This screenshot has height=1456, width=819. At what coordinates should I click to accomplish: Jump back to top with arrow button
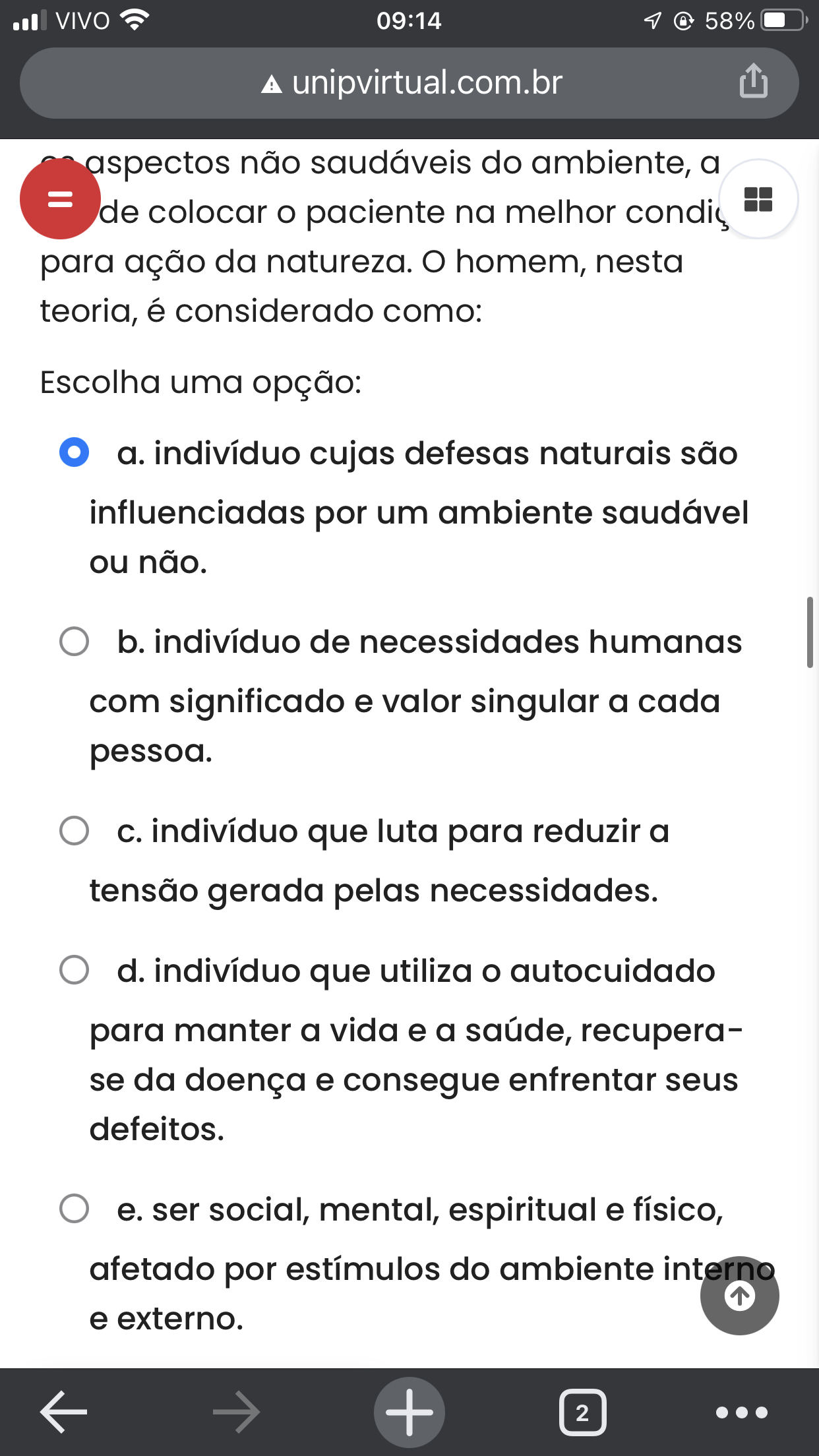(740, 1296)
